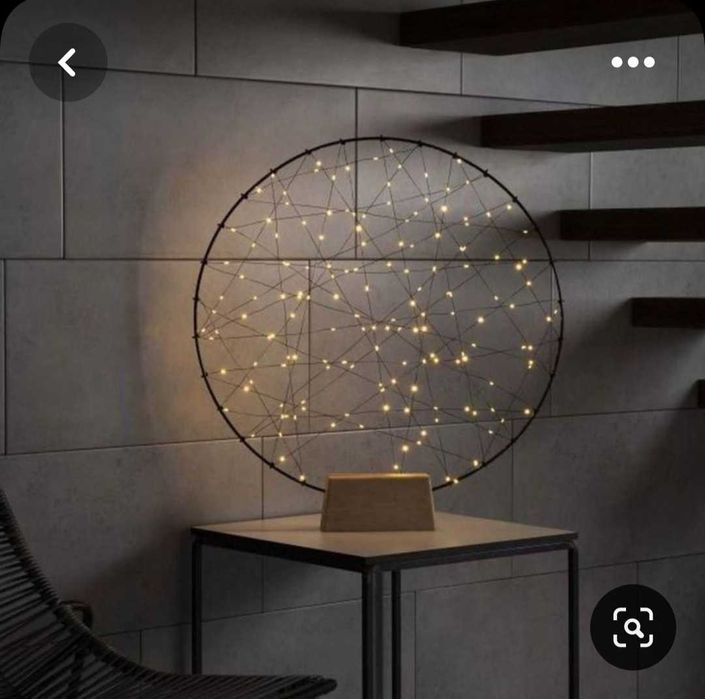Start visual search with the lens icon

[x=632, y=627]
